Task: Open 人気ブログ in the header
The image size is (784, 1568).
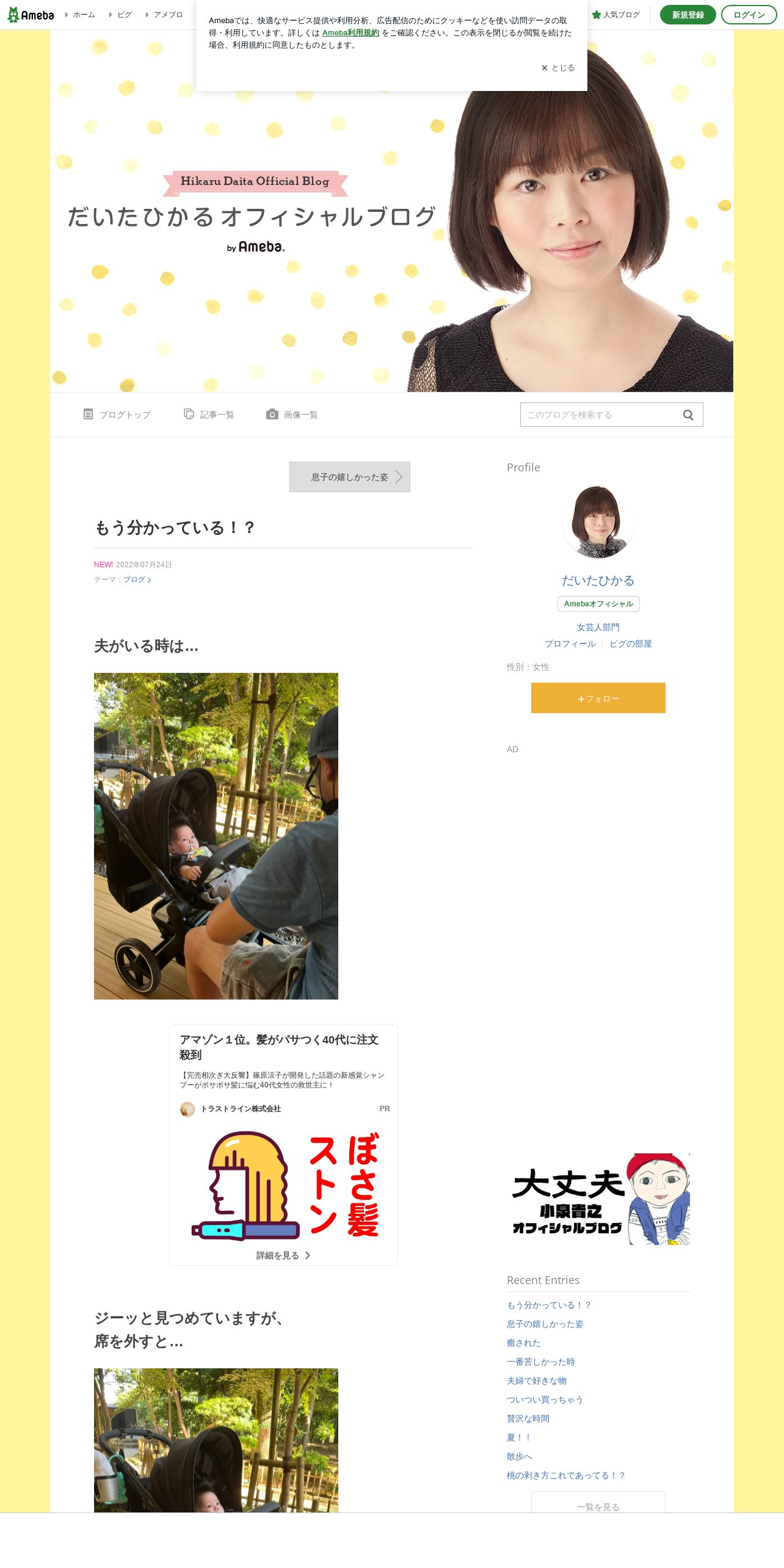Action: [615, 15]
